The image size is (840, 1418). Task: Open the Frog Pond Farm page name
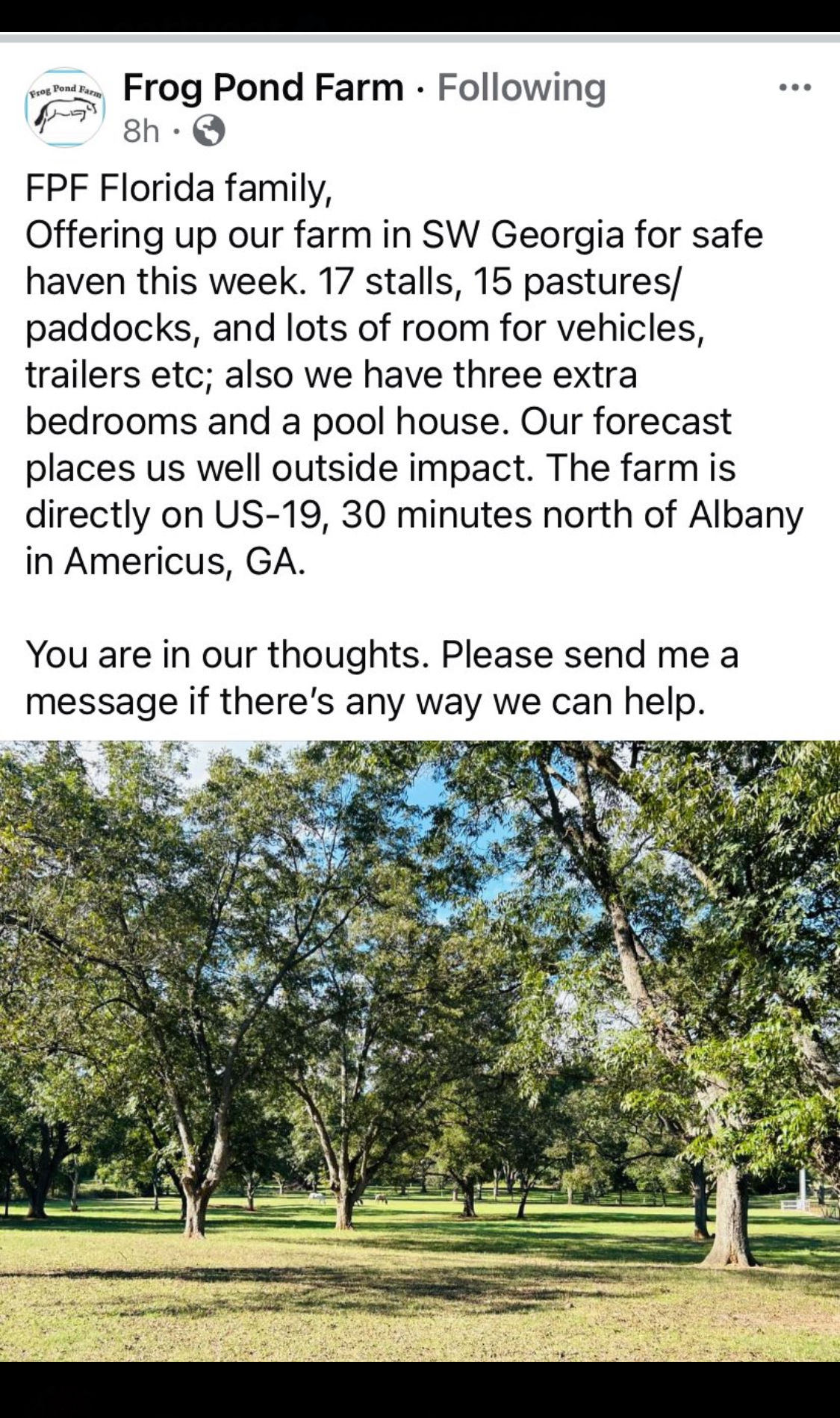click(x=263, y=87)
